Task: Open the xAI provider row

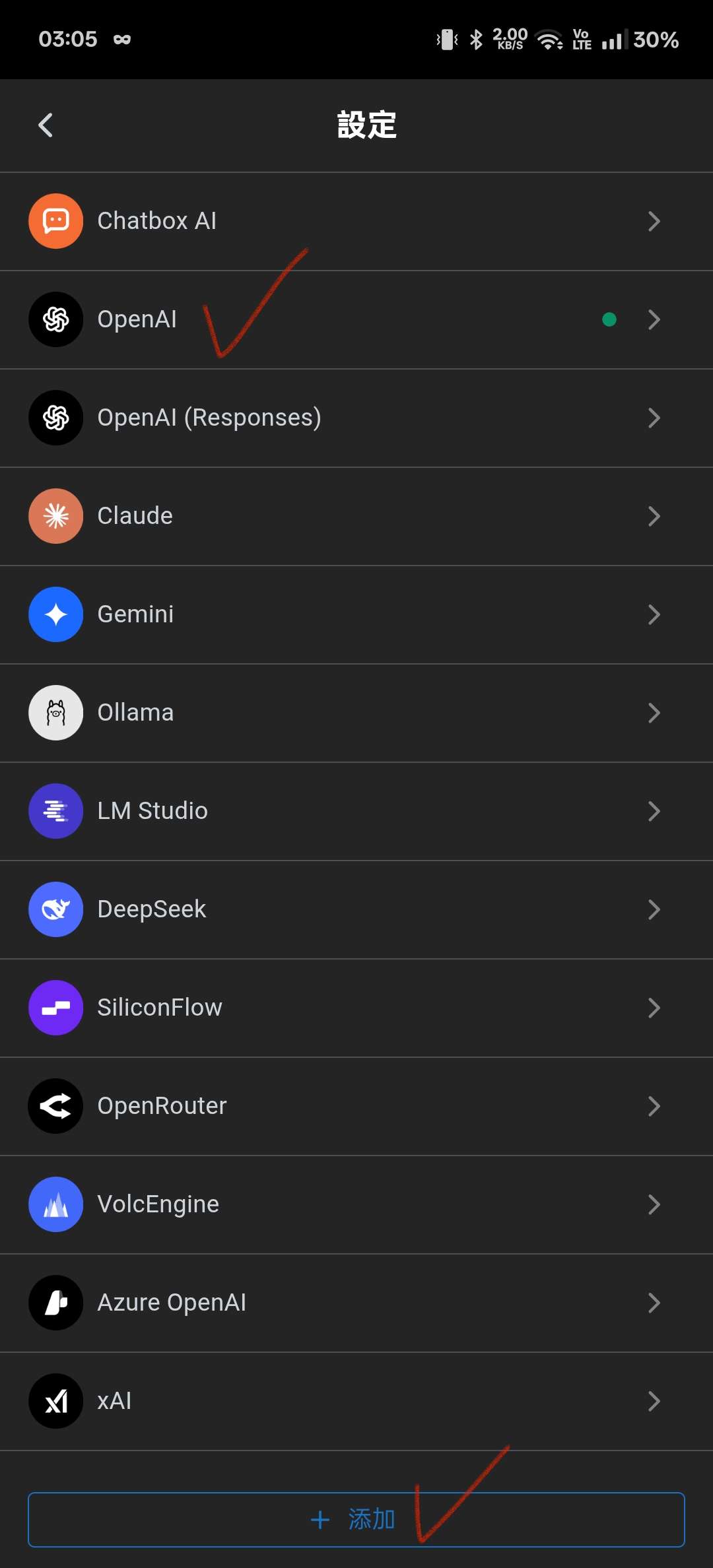Action: click(356, 1401)
